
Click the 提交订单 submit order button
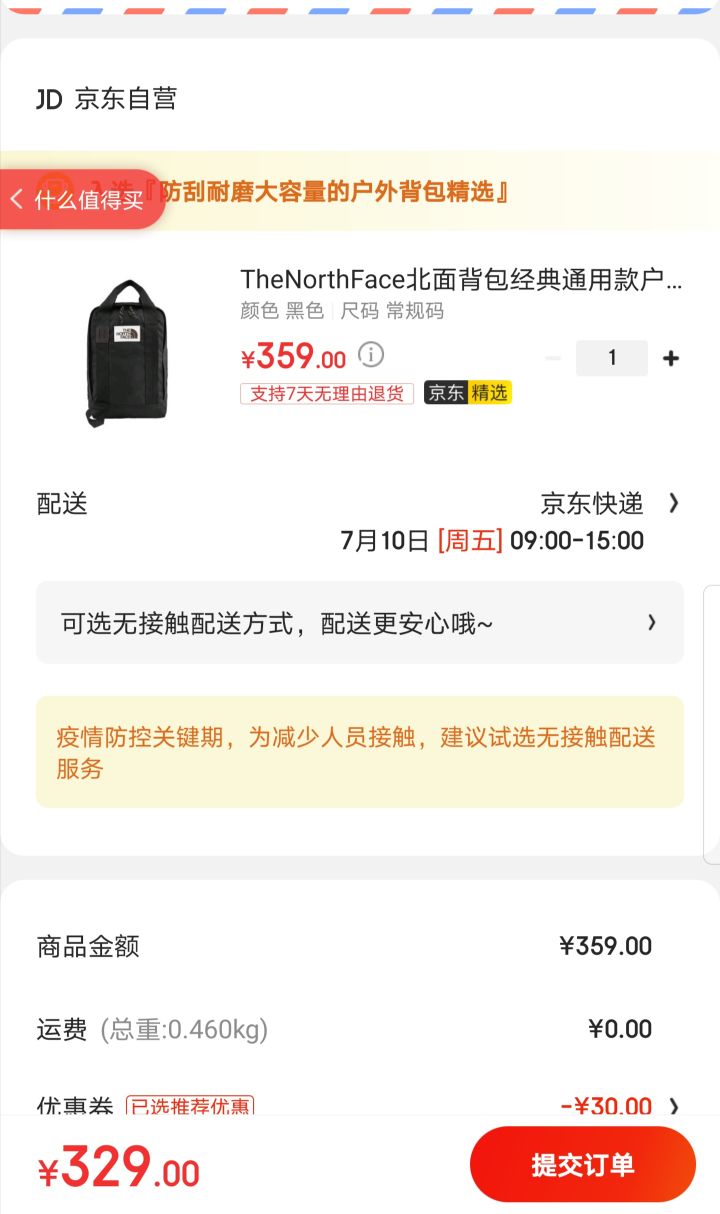coord(583,1163)
